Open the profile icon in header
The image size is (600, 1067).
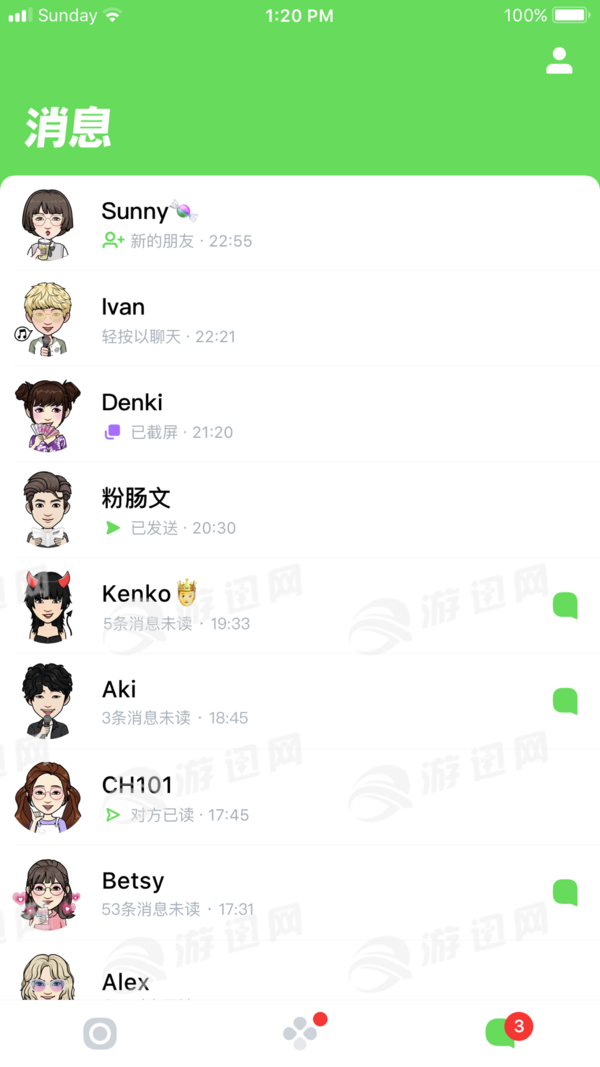[559, 61]
